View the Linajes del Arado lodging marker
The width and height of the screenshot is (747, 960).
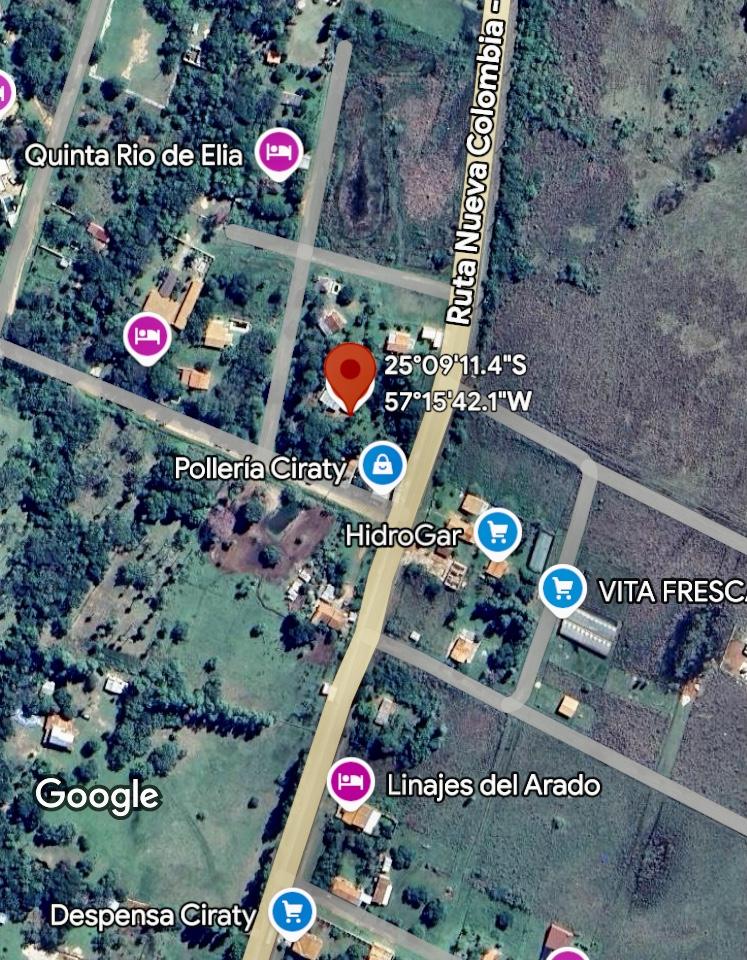350,782
